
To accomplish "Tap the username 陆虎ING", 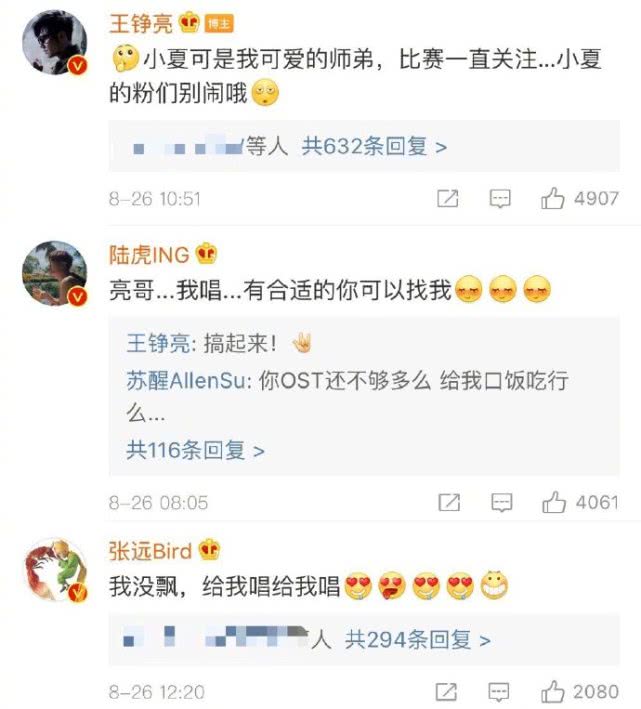I will [x=149, y=255].
